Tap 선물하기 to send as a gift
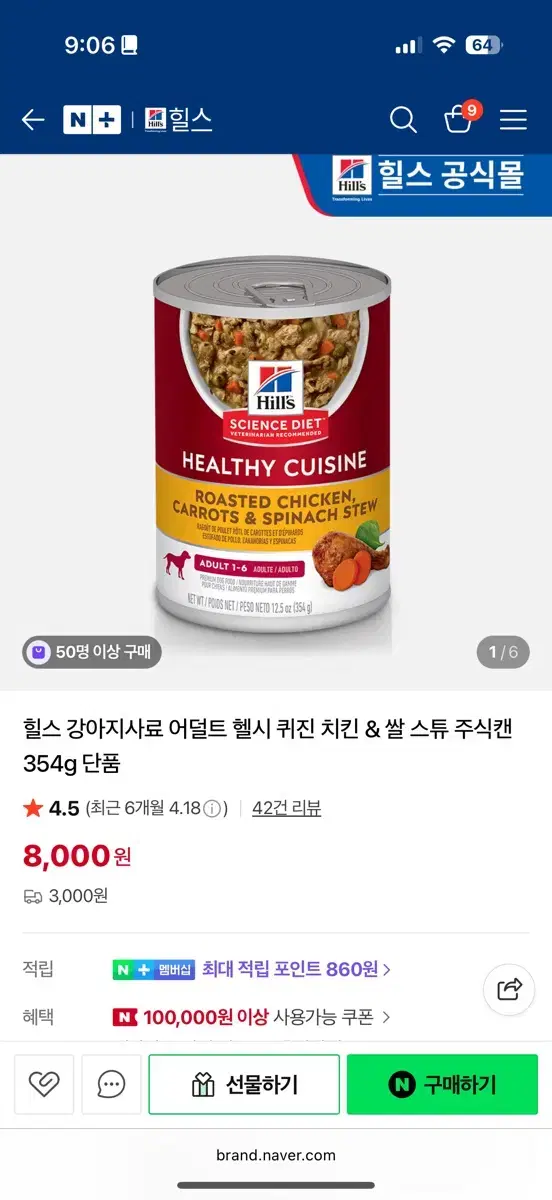Image resolution: width=552 pixels, height=1200 pixels. tap(244, 1084)
